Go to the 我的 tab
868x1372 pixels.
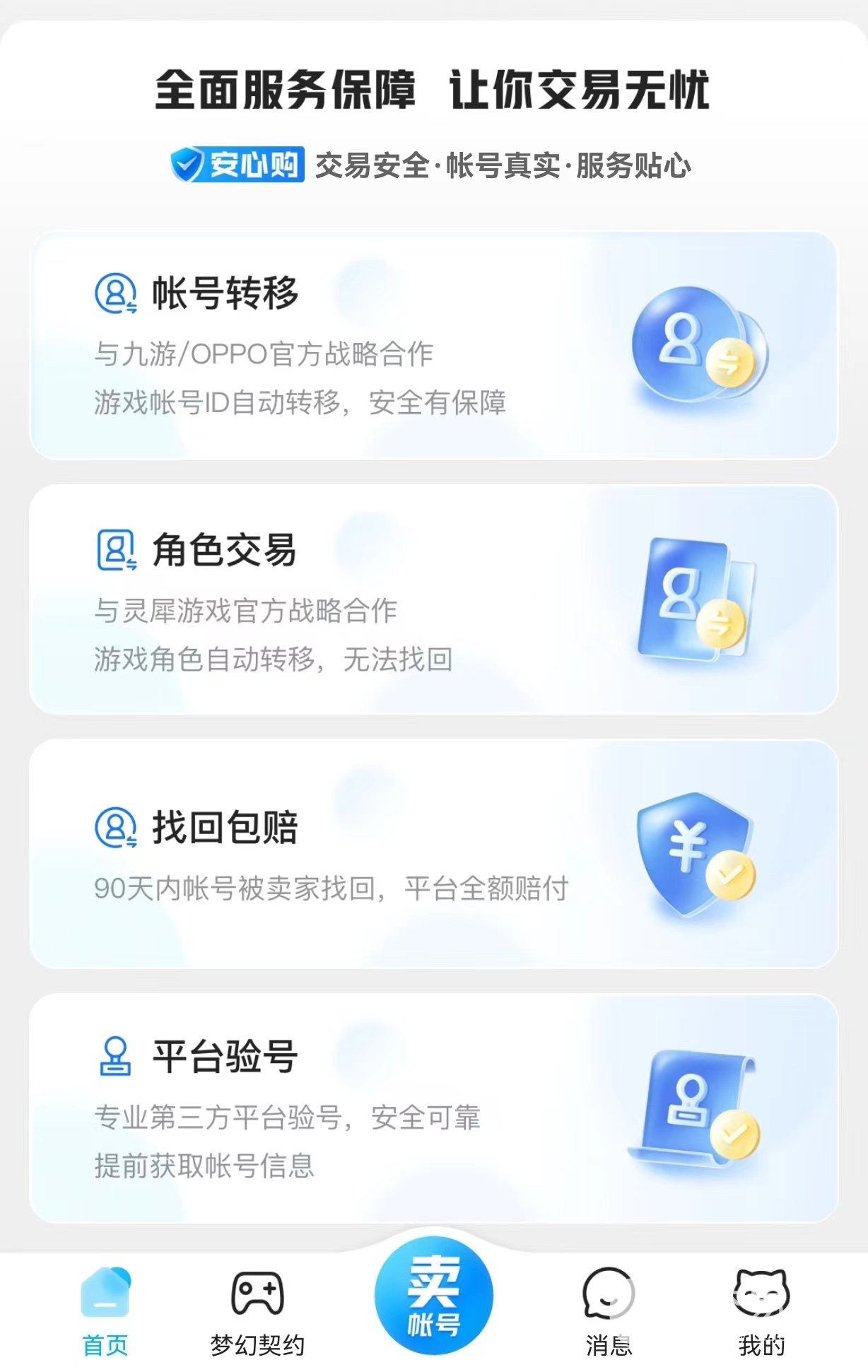click(x=761, y=1312)
